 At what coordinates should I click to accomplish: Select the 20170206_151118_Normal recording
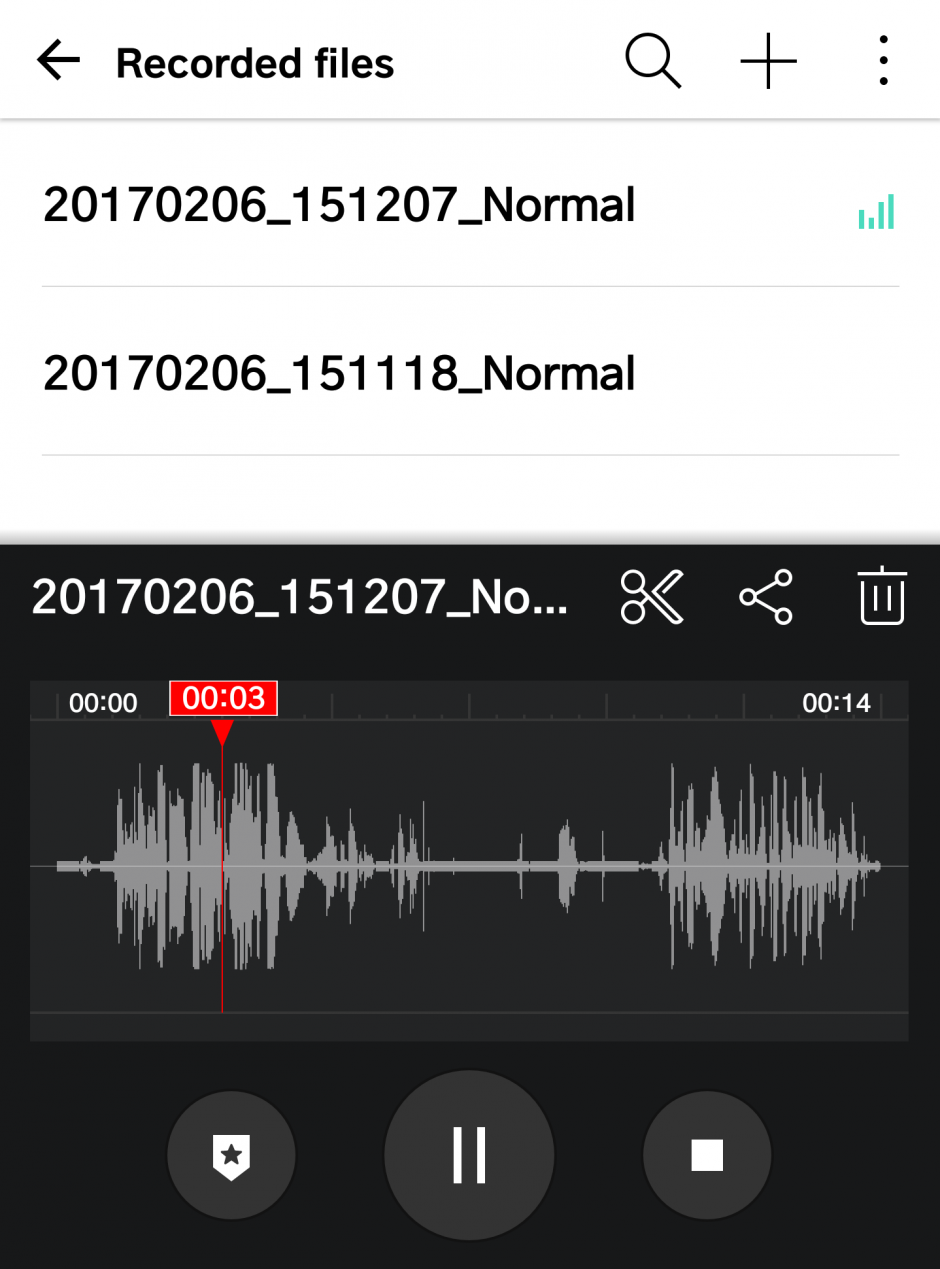tap(338, 372)
